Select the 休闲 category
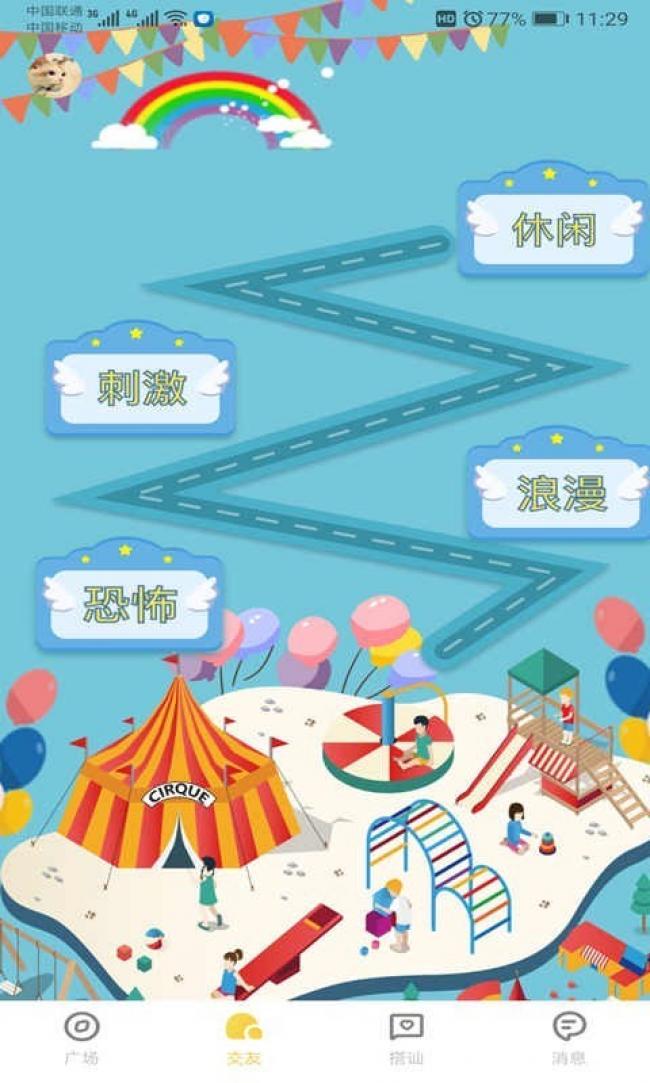 (555, 228)
